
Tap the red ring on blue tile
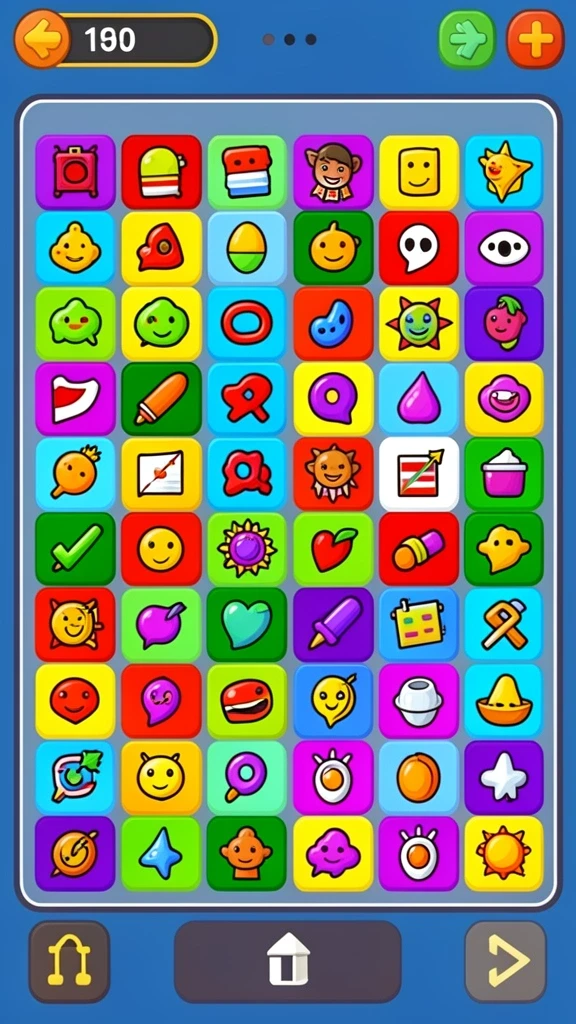tap(247, 323)
